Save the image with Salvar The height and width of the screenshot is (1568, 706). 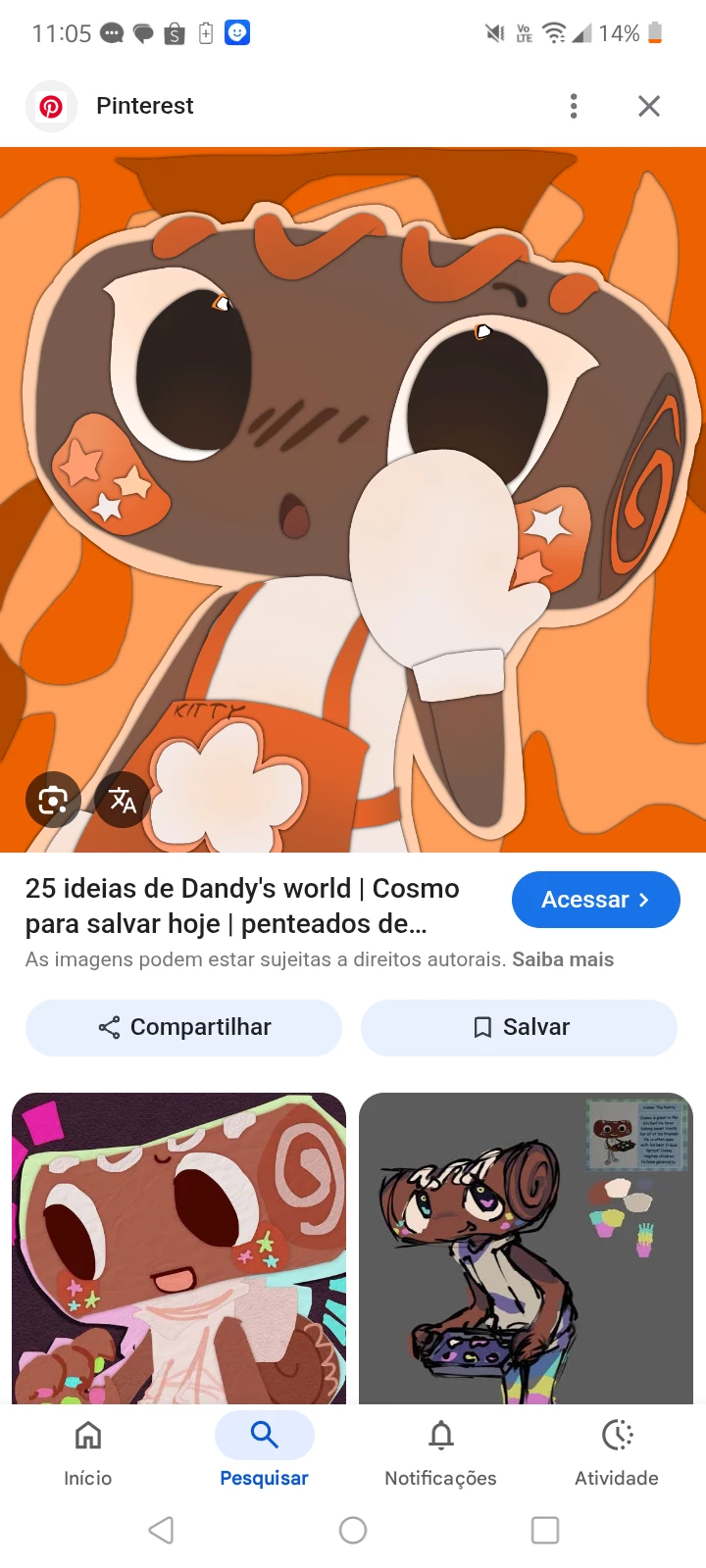click(520, 1027)
